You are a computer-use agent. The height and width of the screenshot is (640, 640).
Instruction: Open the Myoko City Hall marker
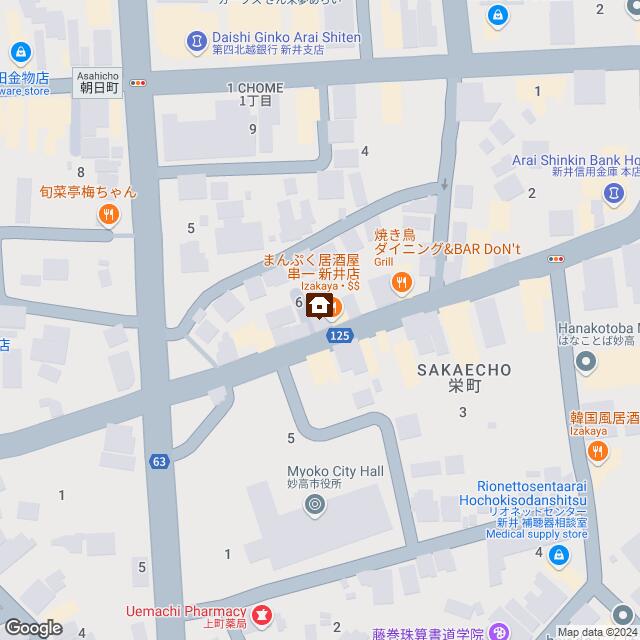pos(315,505)
